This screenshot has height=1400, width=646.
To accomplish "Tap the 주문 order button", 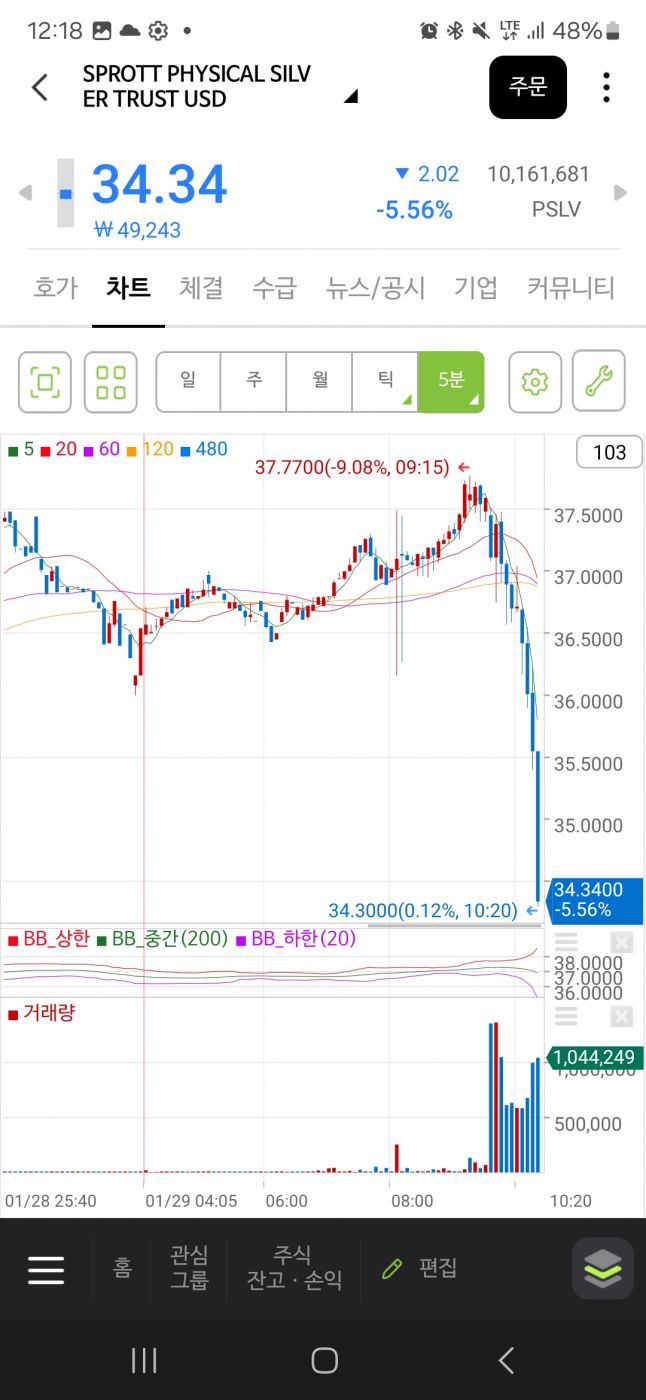I will [x=528, y=87].
